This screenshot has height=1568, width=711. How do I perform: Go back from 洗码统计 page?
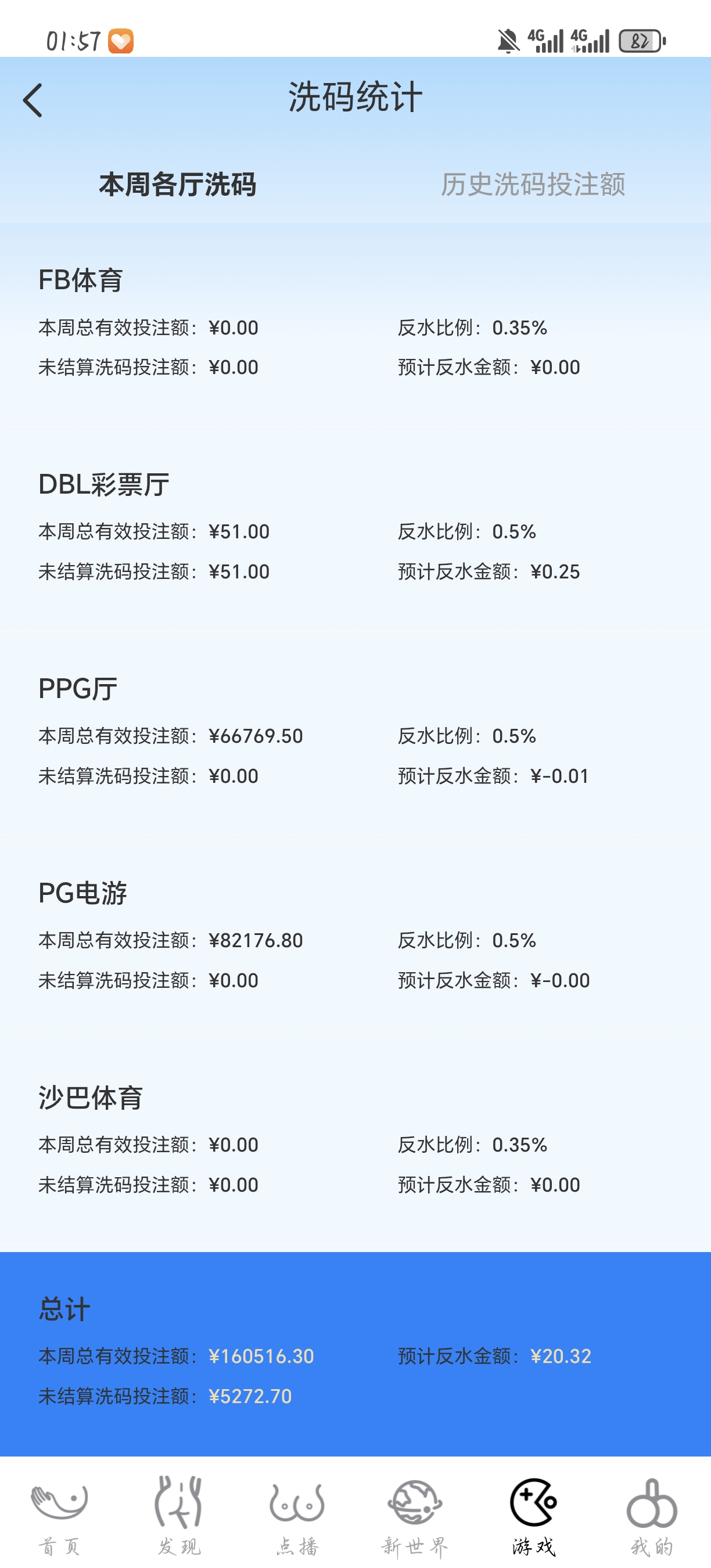click(x=33, y=100)
